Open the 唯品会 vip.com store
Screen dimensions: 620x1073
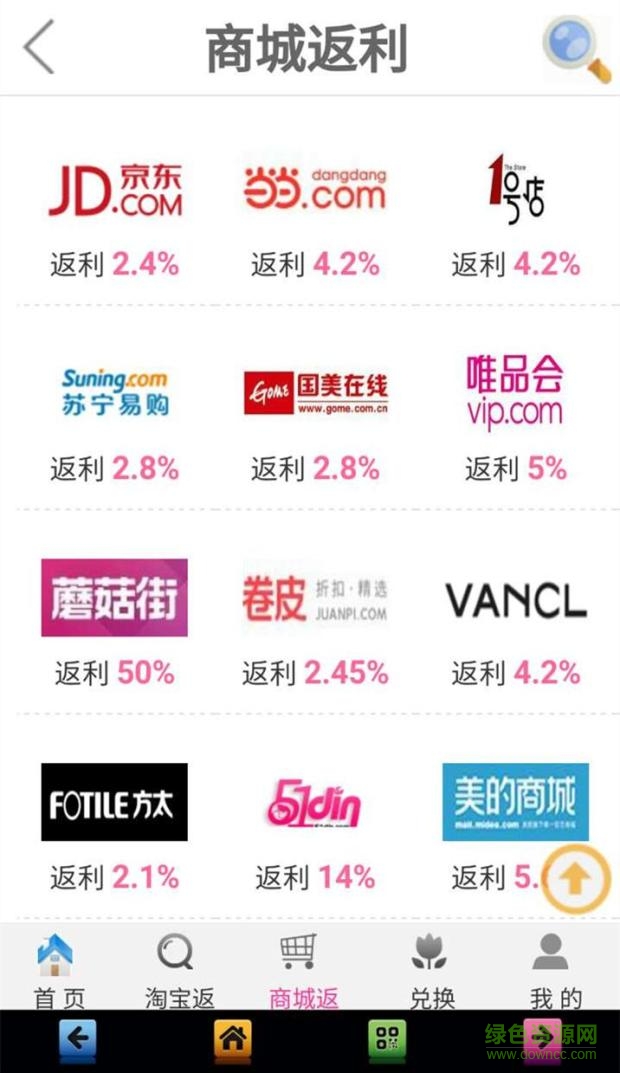pos(516,393)
